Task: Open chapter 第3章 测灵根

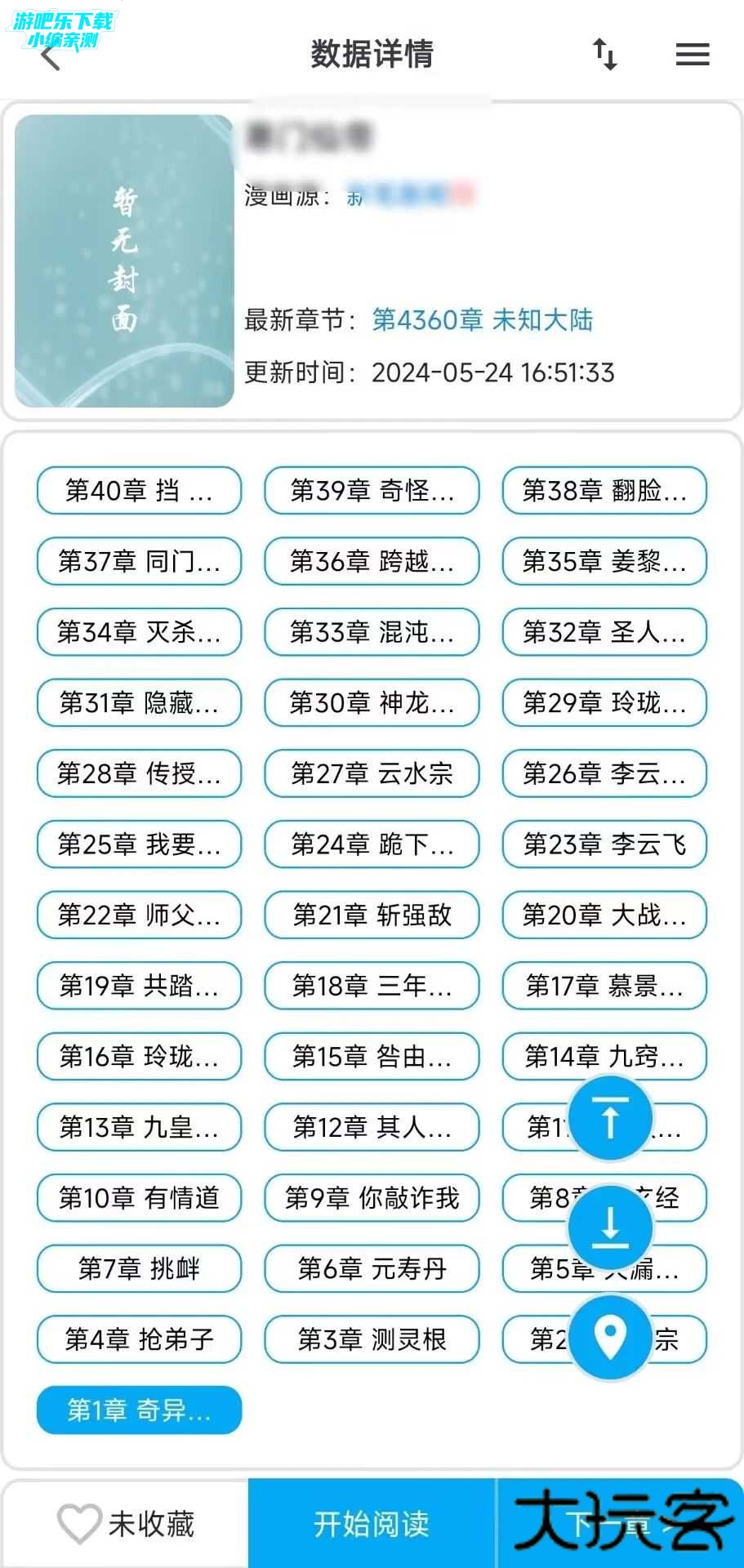Action: pos(372,1339)
